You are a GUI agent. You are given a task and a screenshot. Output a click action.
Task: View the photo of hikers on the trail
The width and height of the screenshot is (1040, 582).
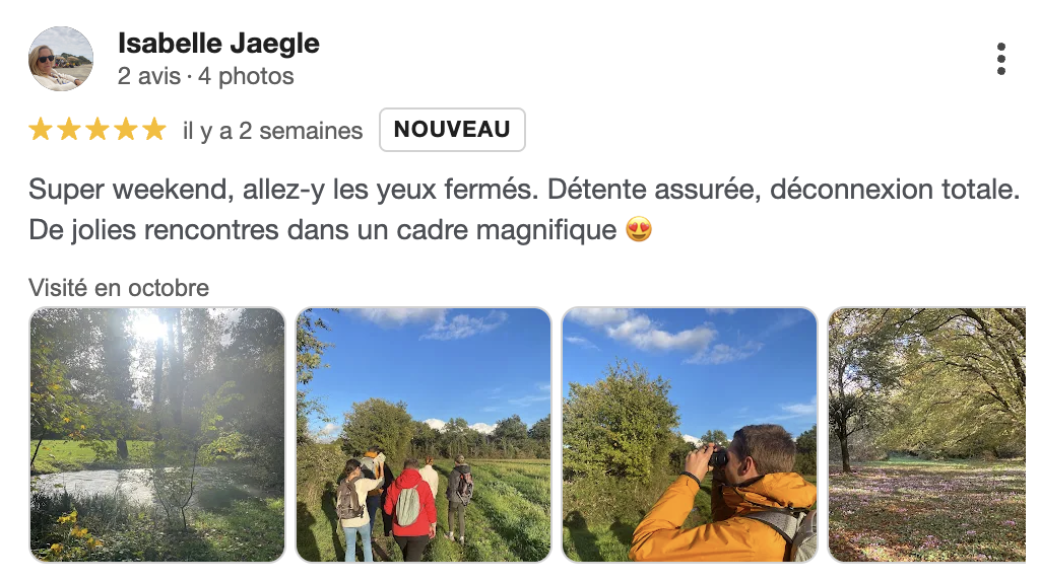[423, 434]
